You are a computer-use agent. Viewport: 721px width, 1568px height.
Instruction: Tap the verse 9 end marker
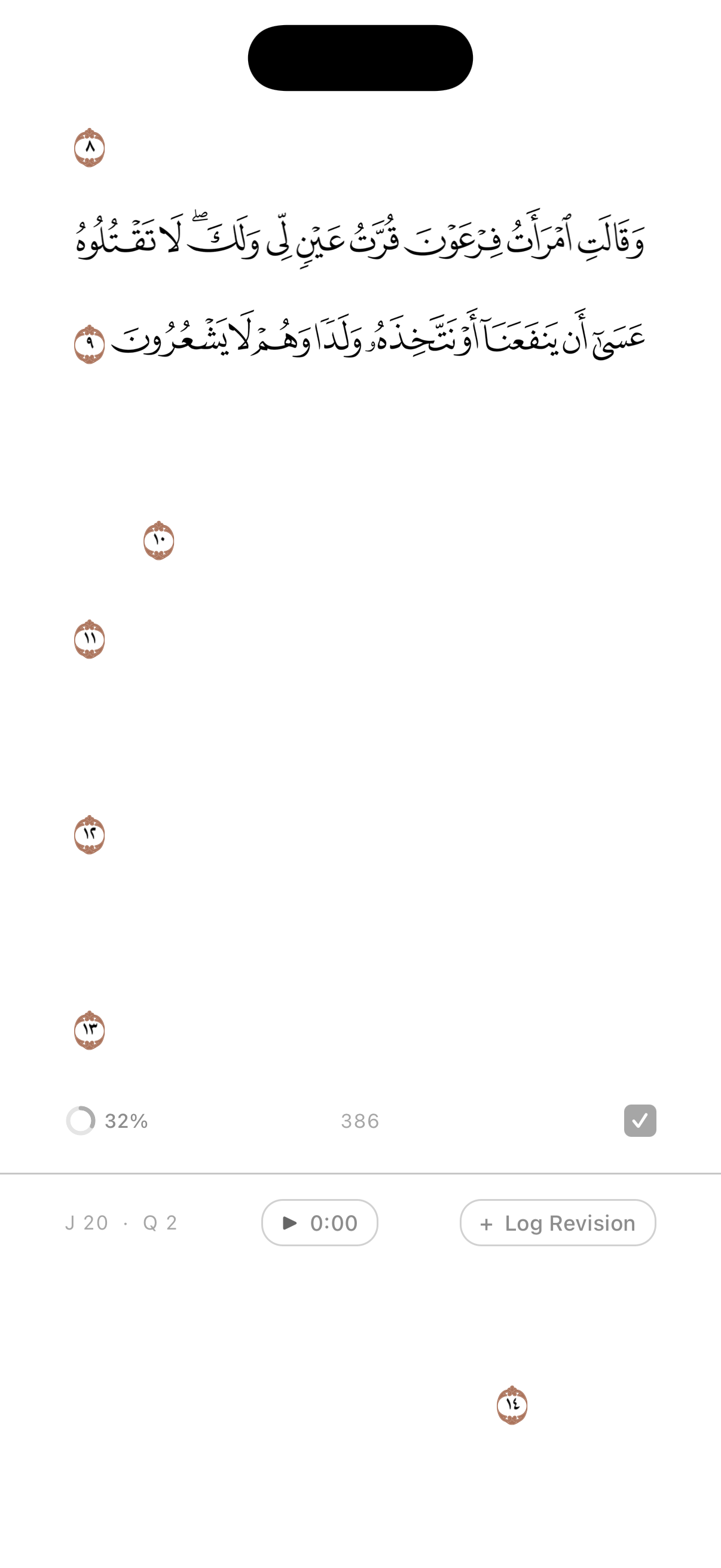(x=90, y=344)
